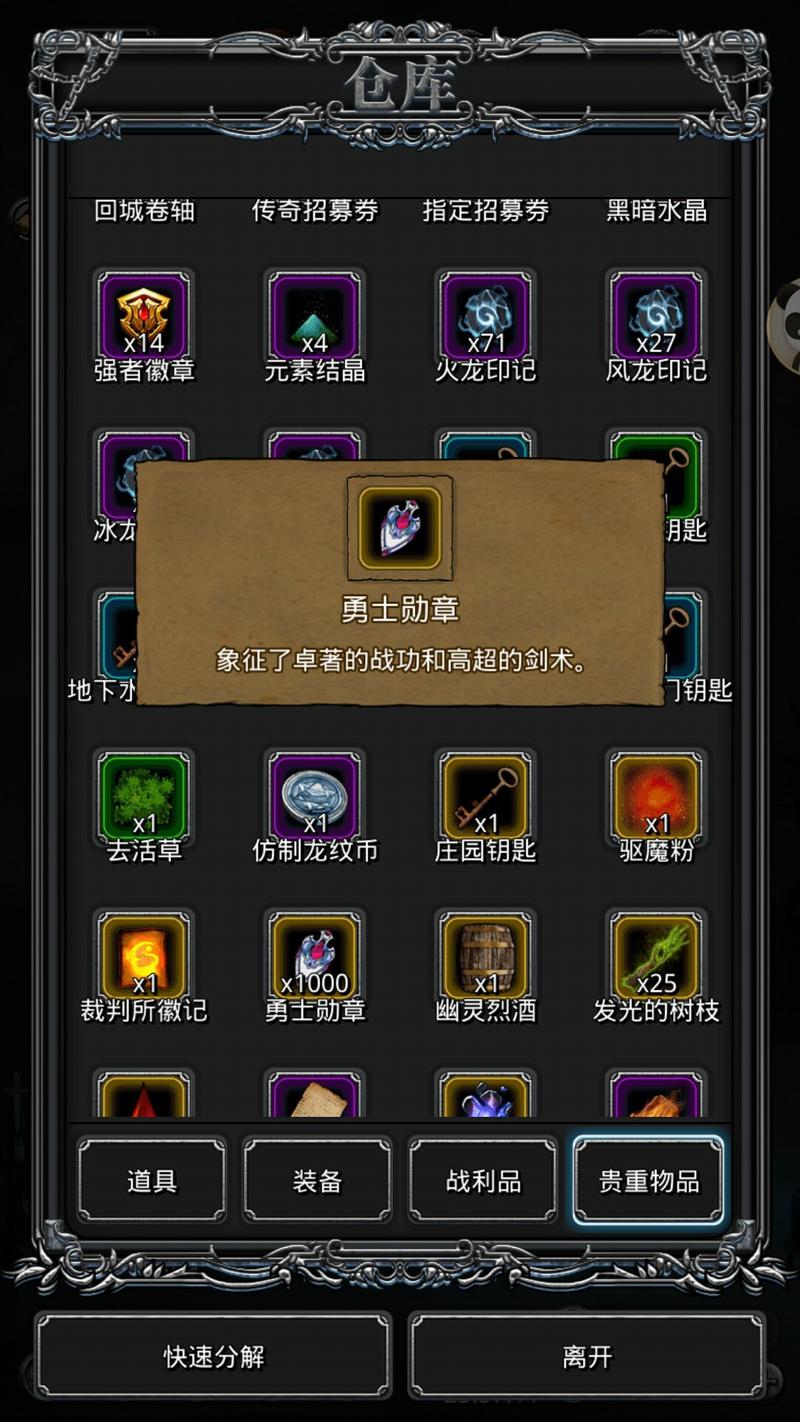This screenshot has height=1422, width=800.
Task: Switch to the 装备 tab
Action: 317,1180
